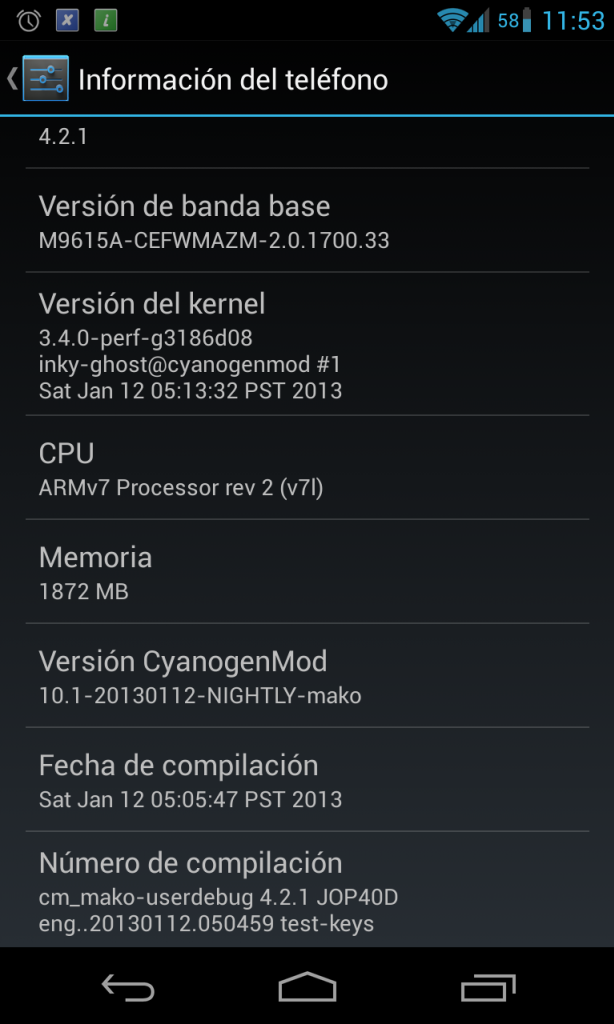Screen dimensions: 614x1024
Task: Tap the Número de compilación row
Action: (x=306, y=890)
